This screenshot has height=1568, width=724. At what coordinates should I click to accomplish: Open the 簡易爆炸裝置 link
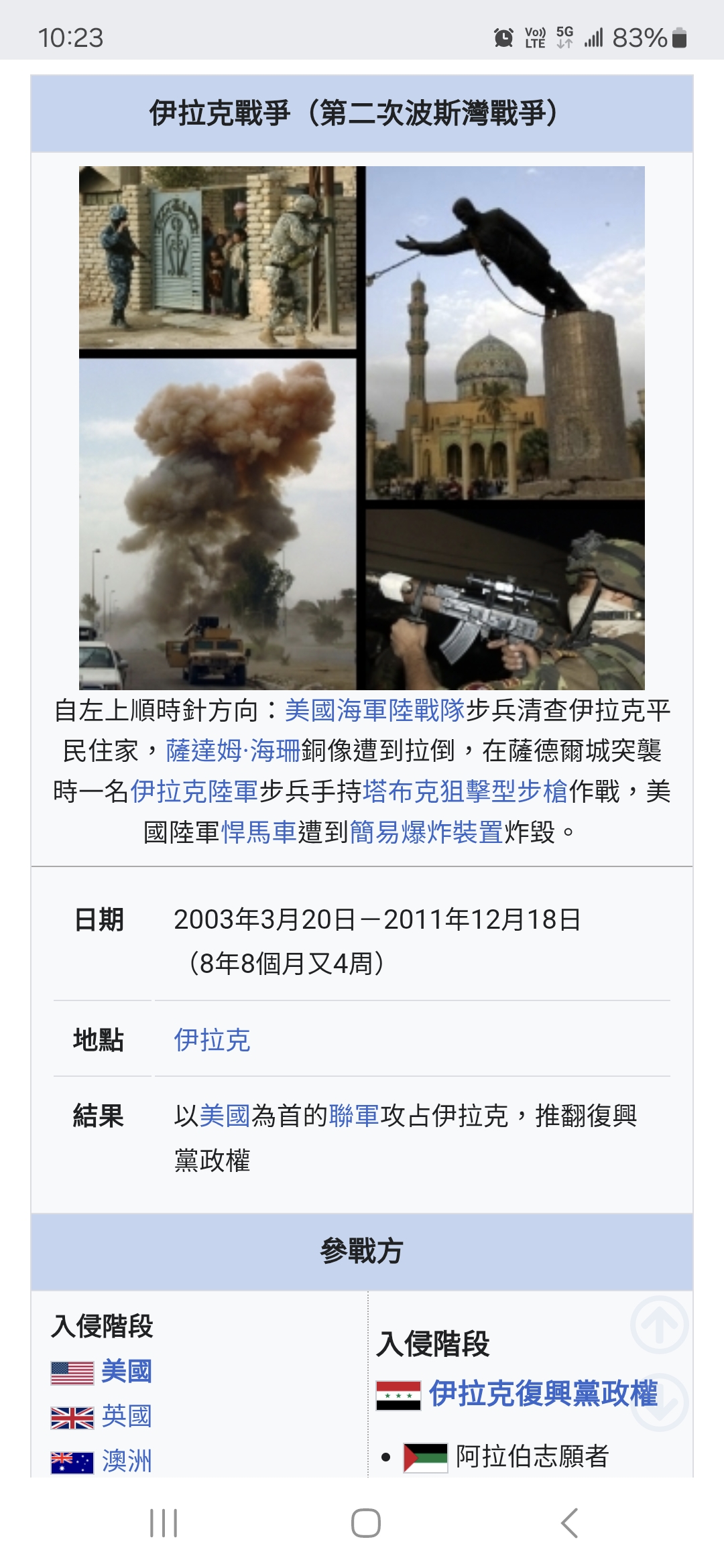click(426, 832)
